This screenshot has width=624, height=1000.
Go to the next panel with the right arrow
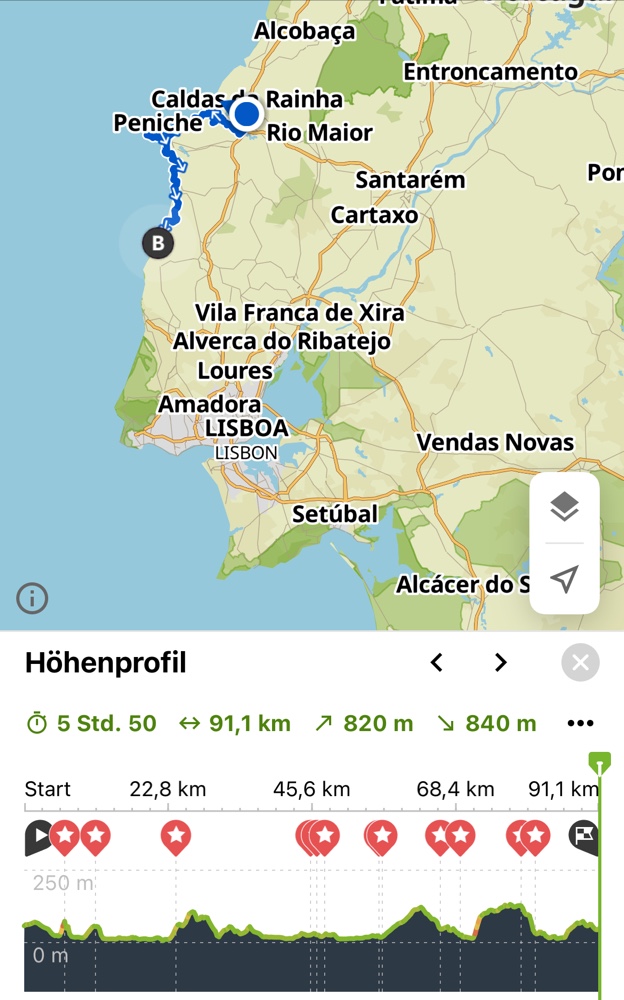501,662
